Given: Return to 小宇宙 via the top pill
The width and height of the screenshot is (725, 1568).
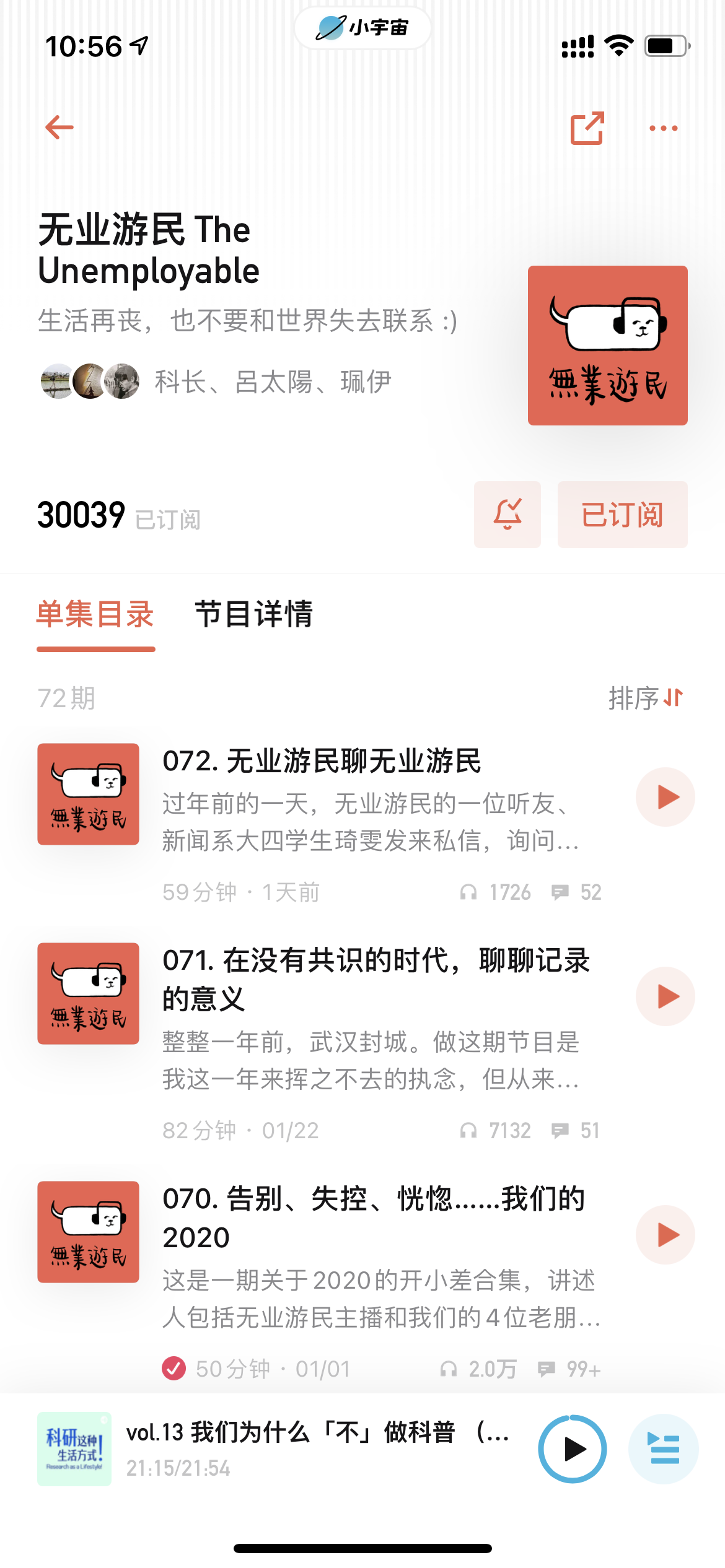Looking at the screenshot, I should (362, 28).
